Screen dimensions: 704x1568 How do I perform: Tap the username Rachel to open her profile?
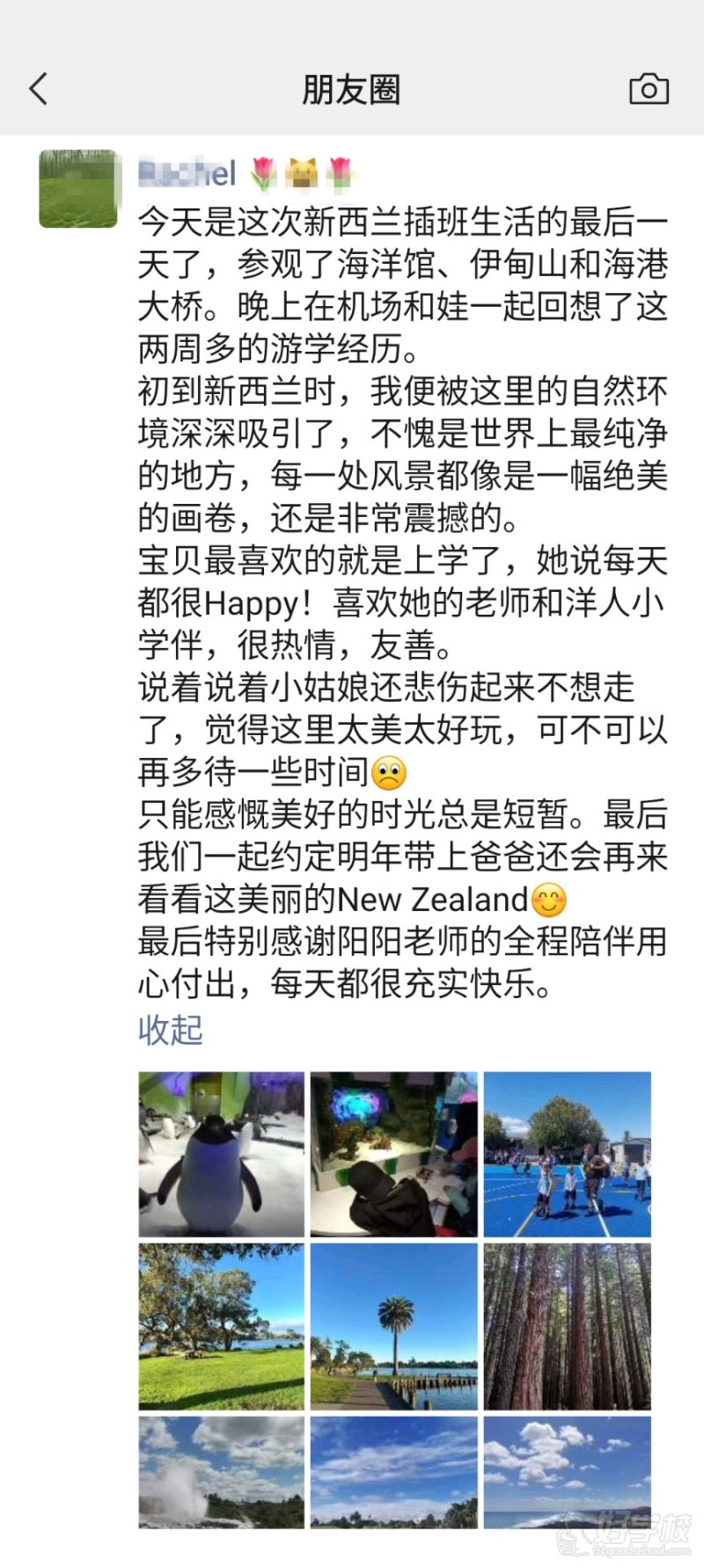185,173
